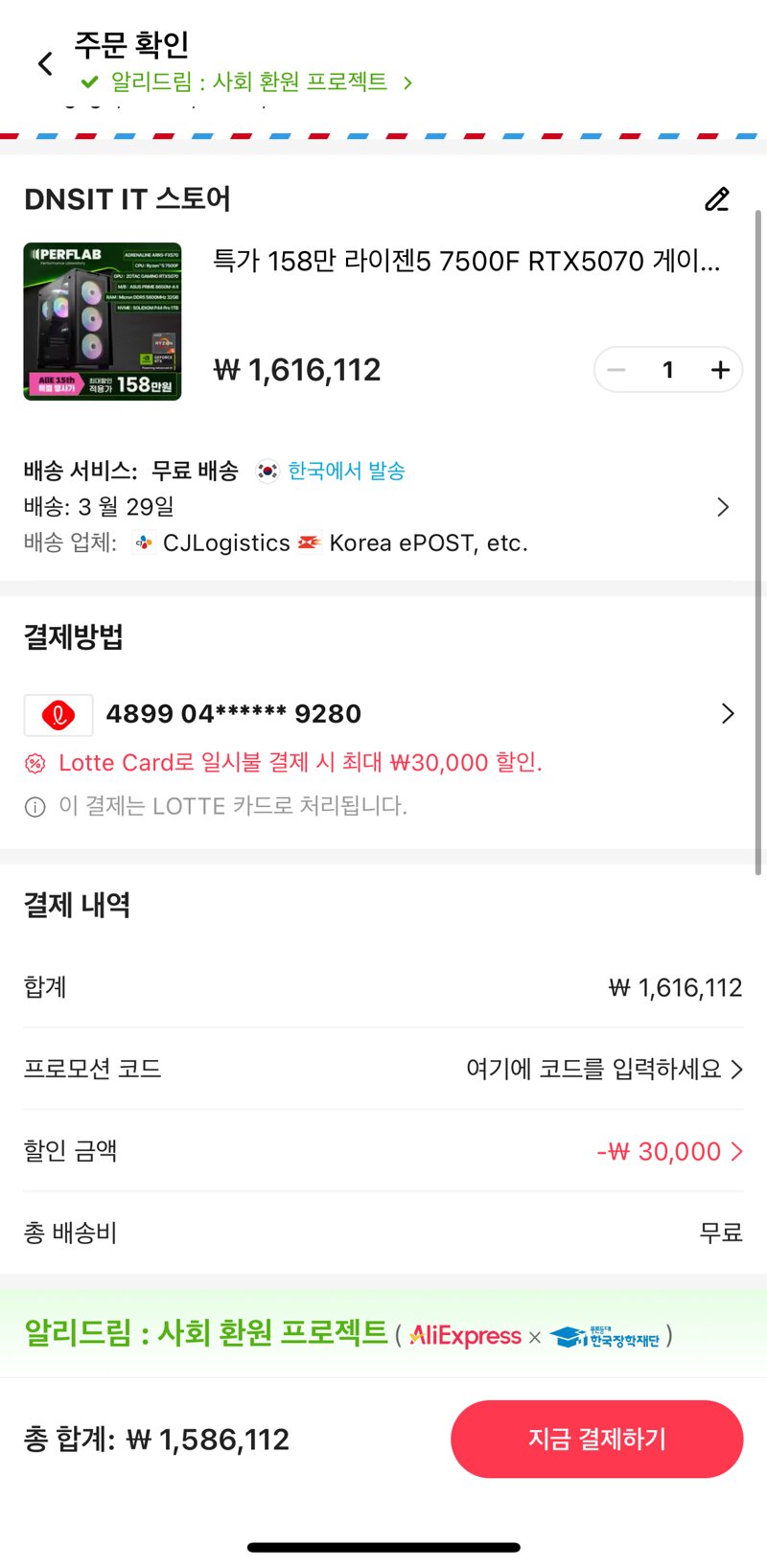
Task: Go back from the order confirmation page
Action: (45, 64)
